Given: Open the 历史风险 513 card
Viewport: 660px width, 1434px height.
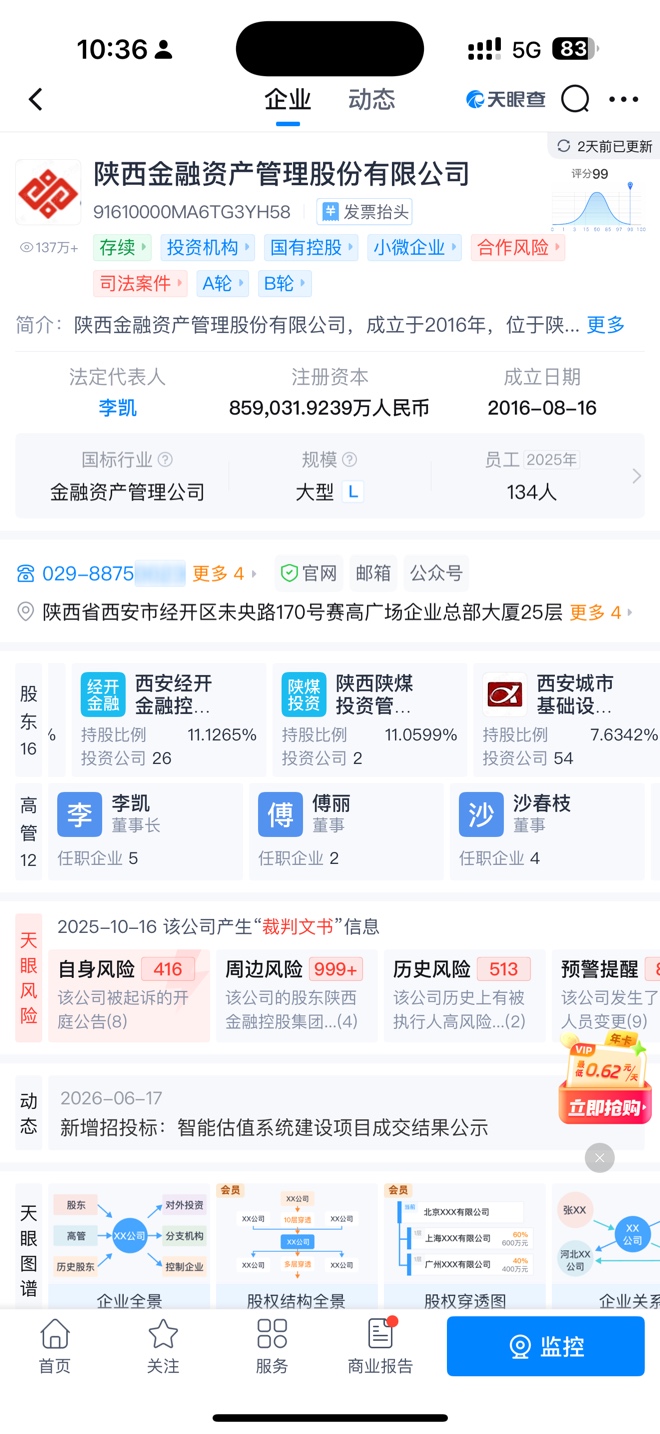Looking at the screenshot, I should tap(464, 995).
